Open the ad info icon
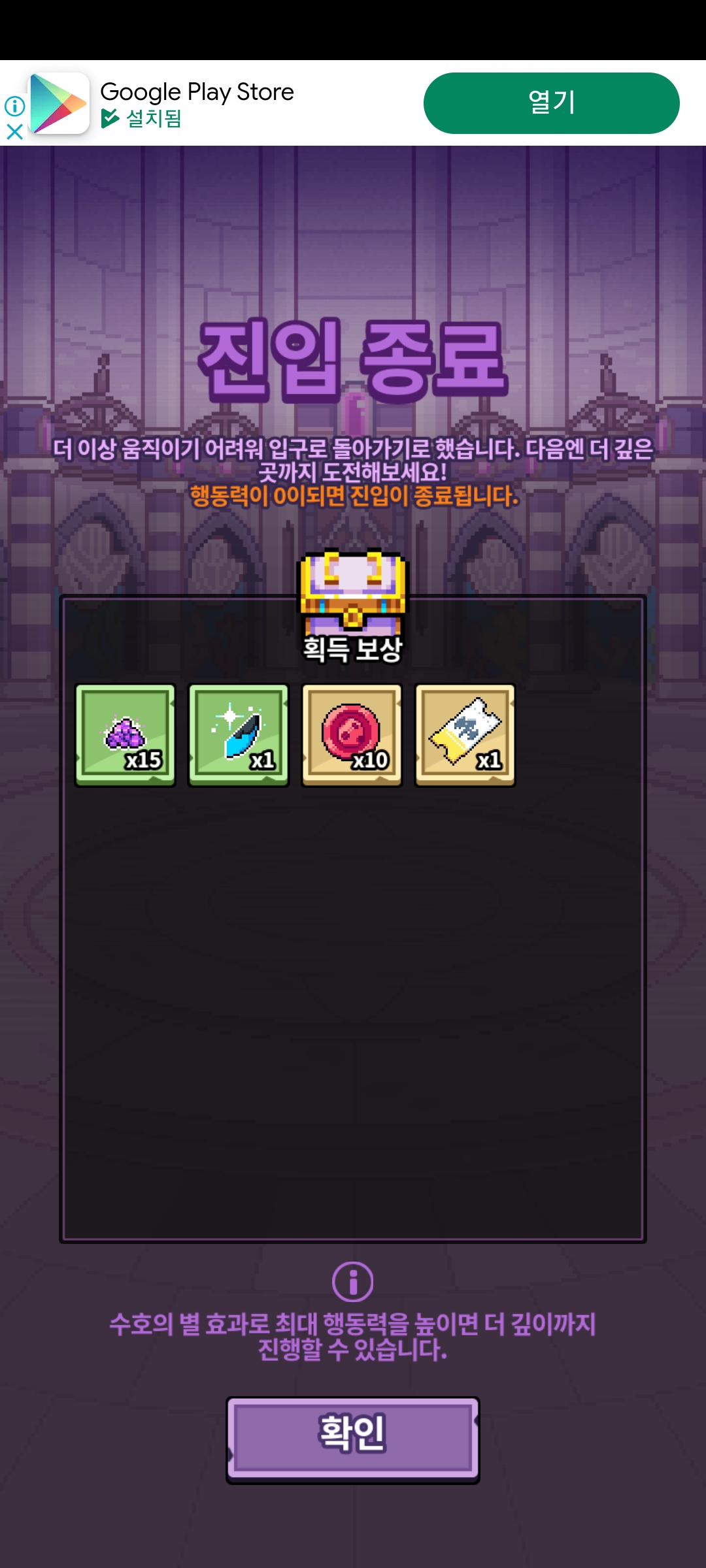 click(x=14, y=106)
